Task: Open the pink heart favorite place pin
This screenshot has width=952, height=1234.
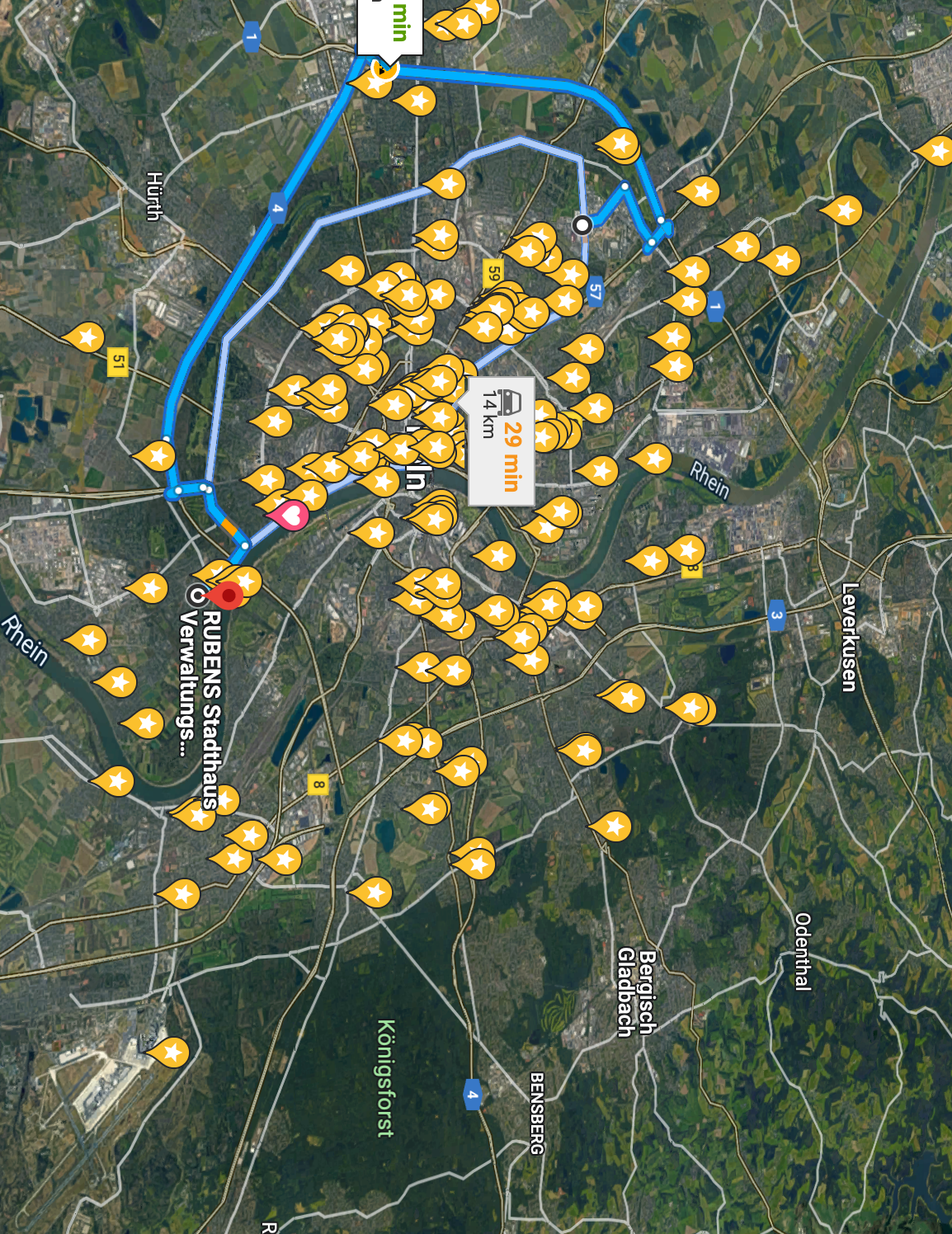Action: coord(290,516)
